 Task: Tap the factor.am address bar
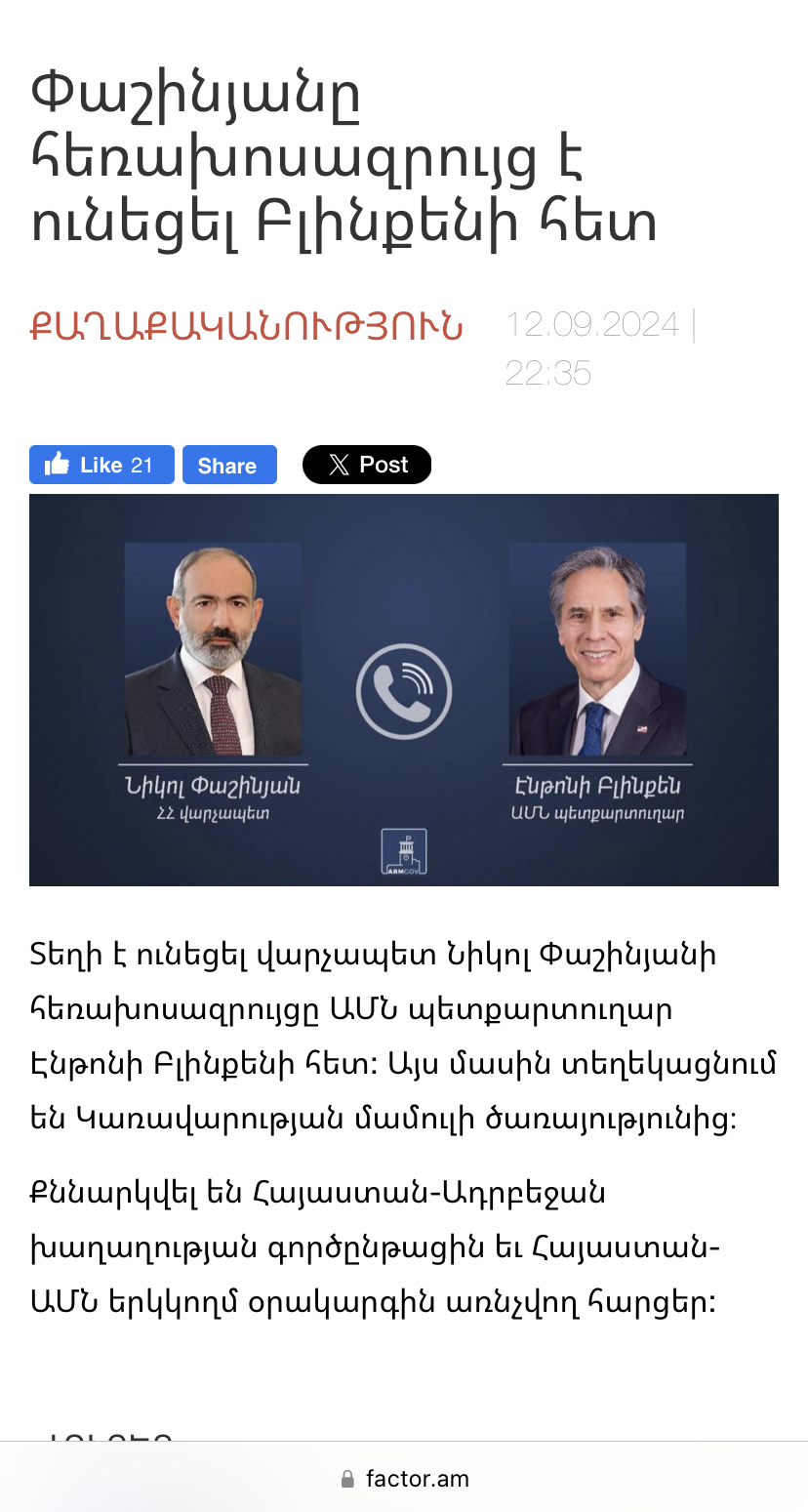[x=404, y=1479]
